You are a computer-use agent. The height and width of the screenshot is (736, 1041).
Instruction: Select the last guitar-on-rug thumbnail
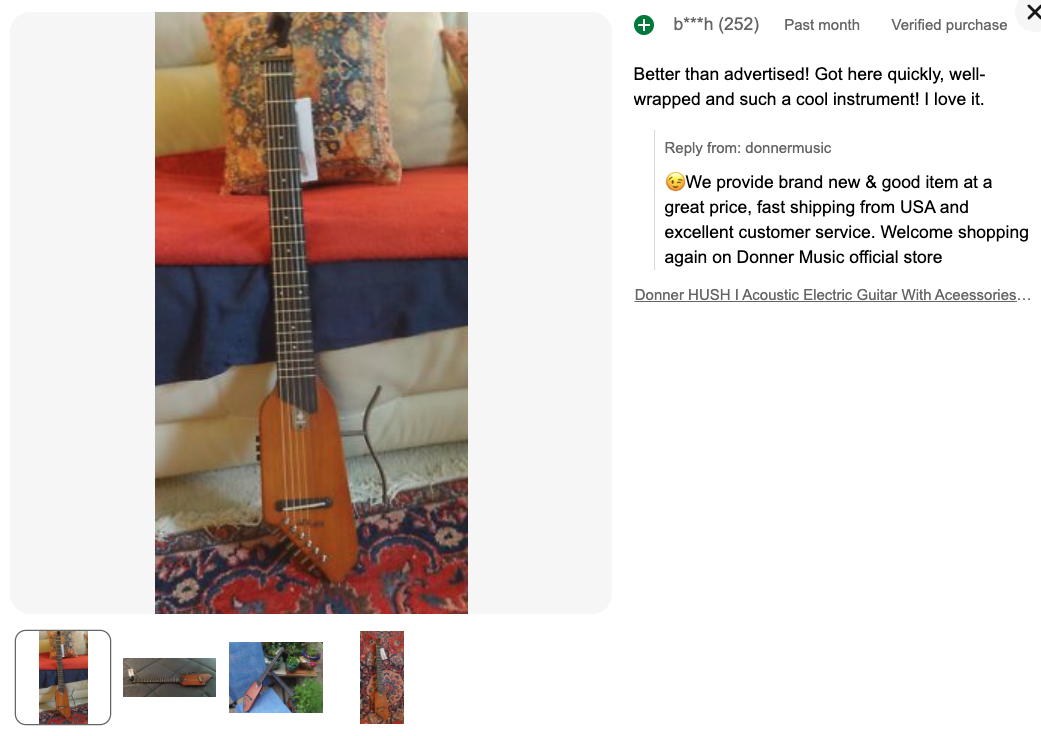[x=382, y=677]
